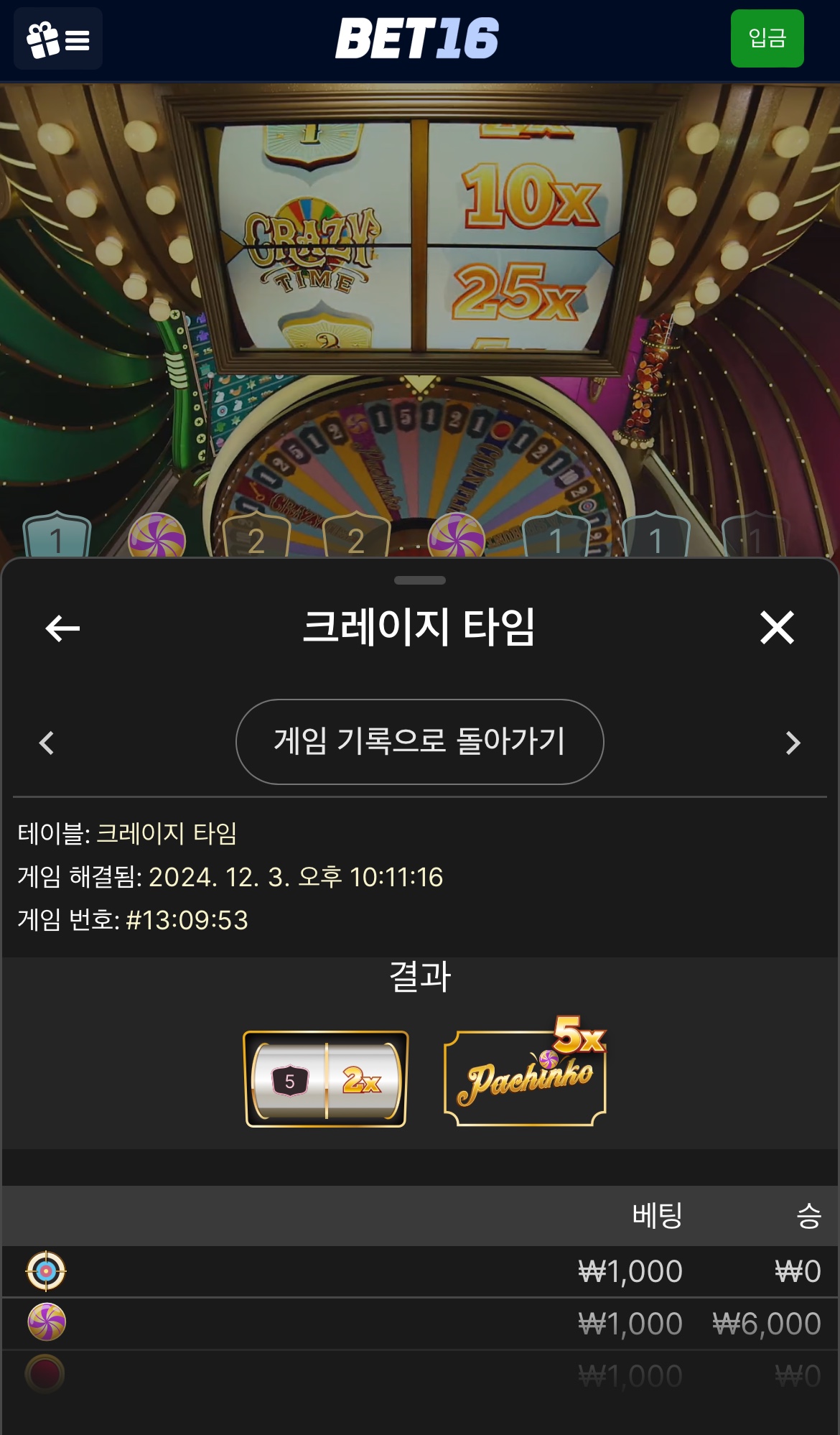Tap the green 입금 deposit button

[x=767, y=39]
